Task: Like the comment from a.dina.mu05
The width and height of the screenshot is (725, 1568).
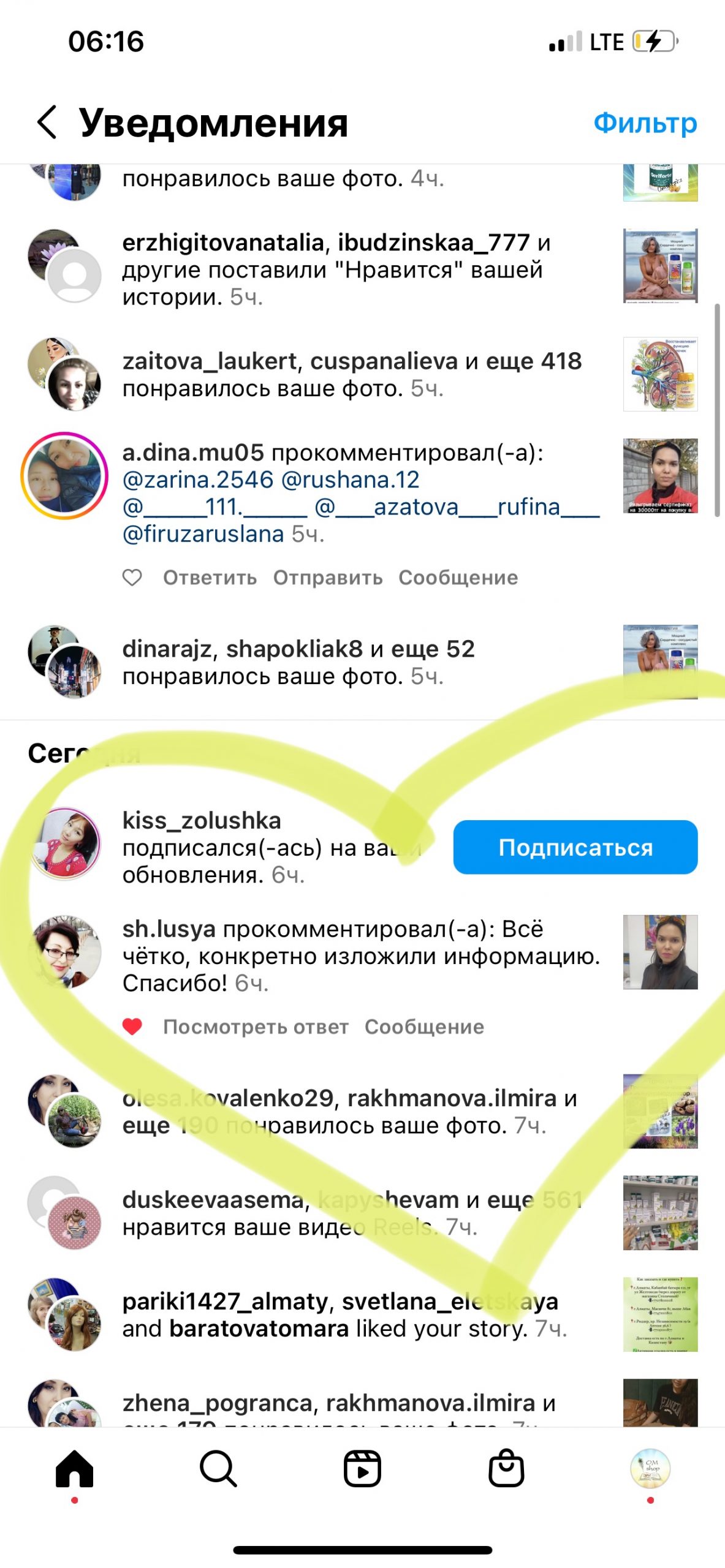Action: [x=132, y=578]
